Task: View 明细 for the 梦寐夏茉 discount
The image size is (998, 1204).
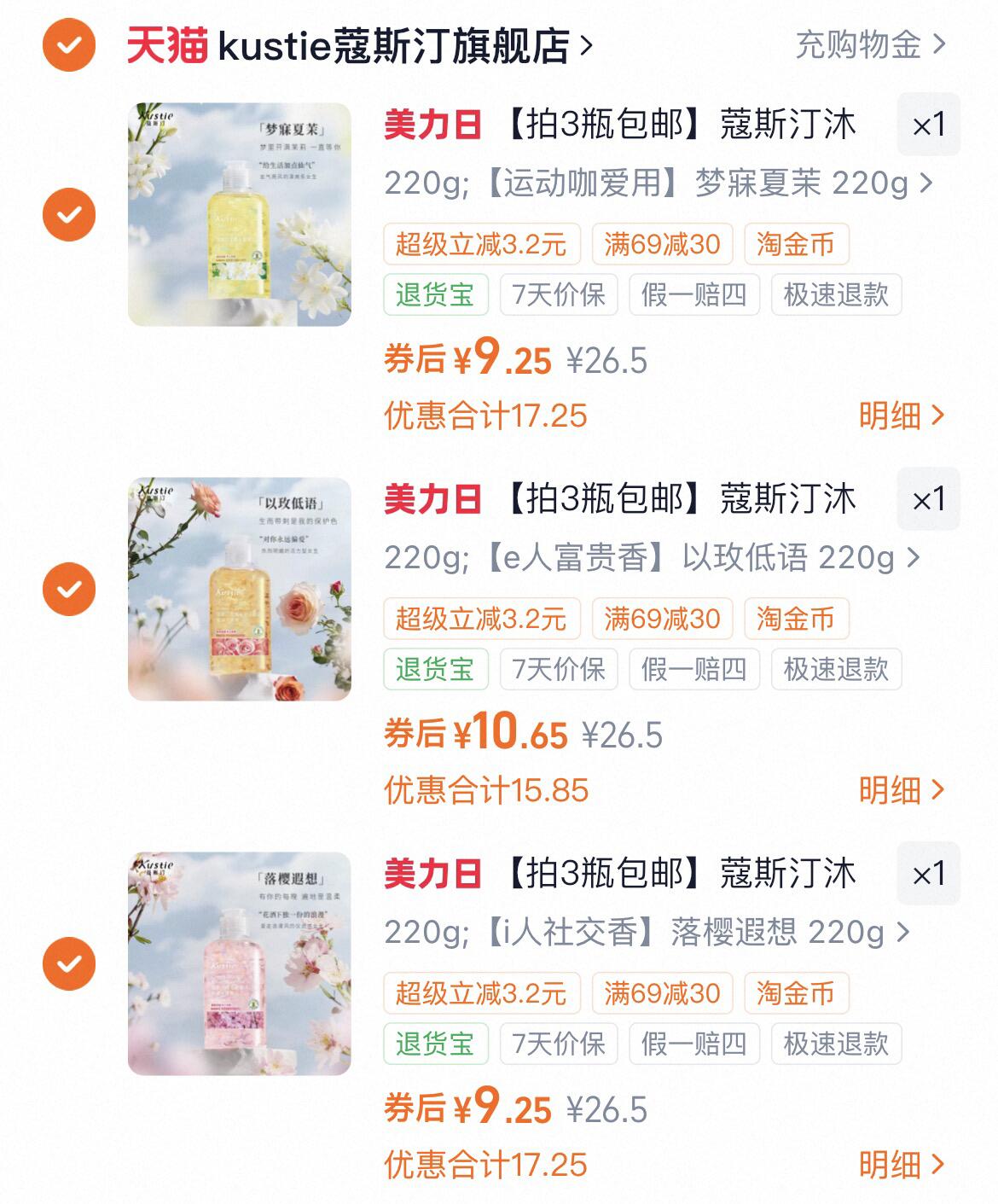Action: tap(901, 416)
